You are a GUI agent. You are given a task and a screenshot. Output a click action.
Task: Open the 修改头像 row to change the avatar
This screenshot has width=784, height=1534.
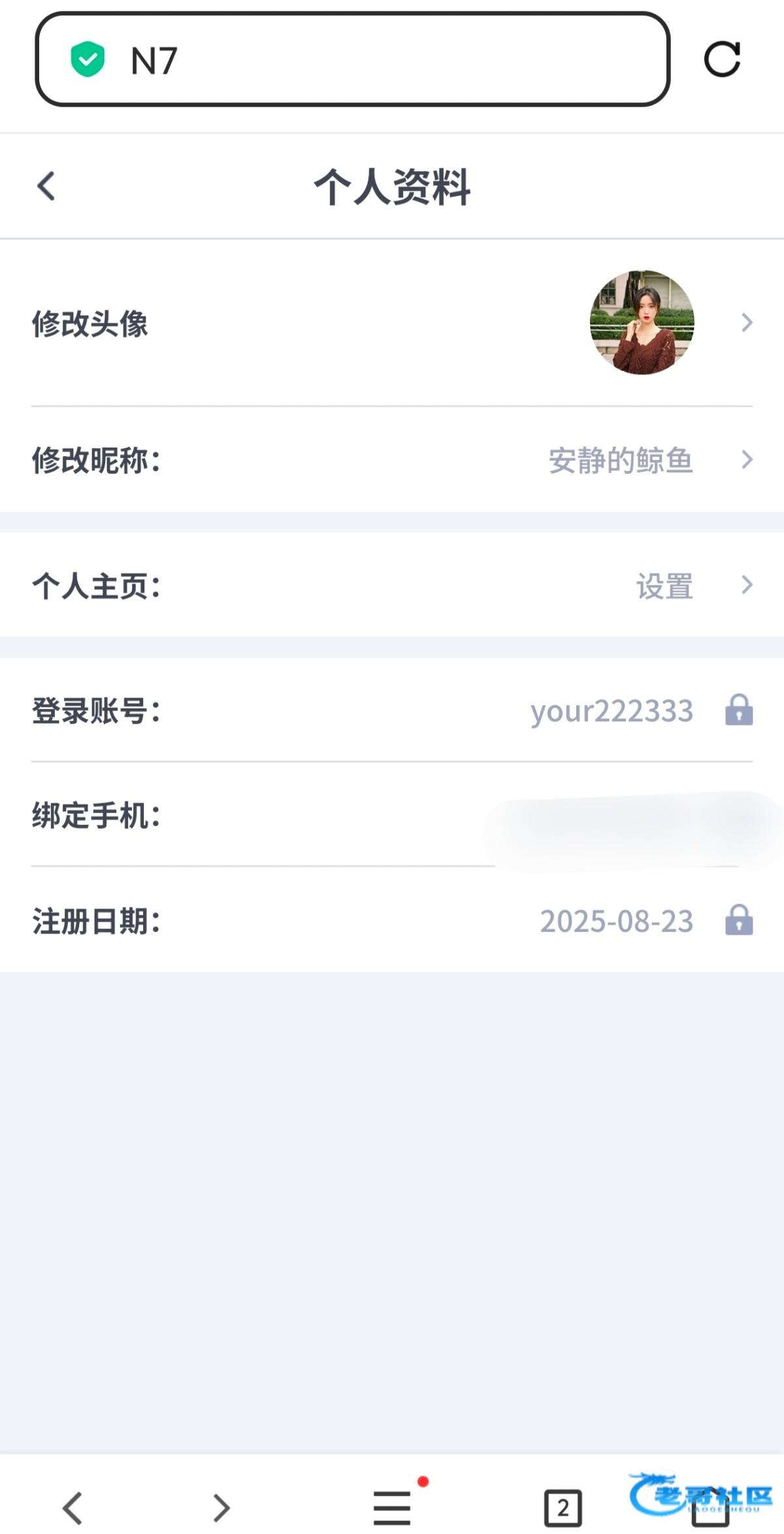392,323
